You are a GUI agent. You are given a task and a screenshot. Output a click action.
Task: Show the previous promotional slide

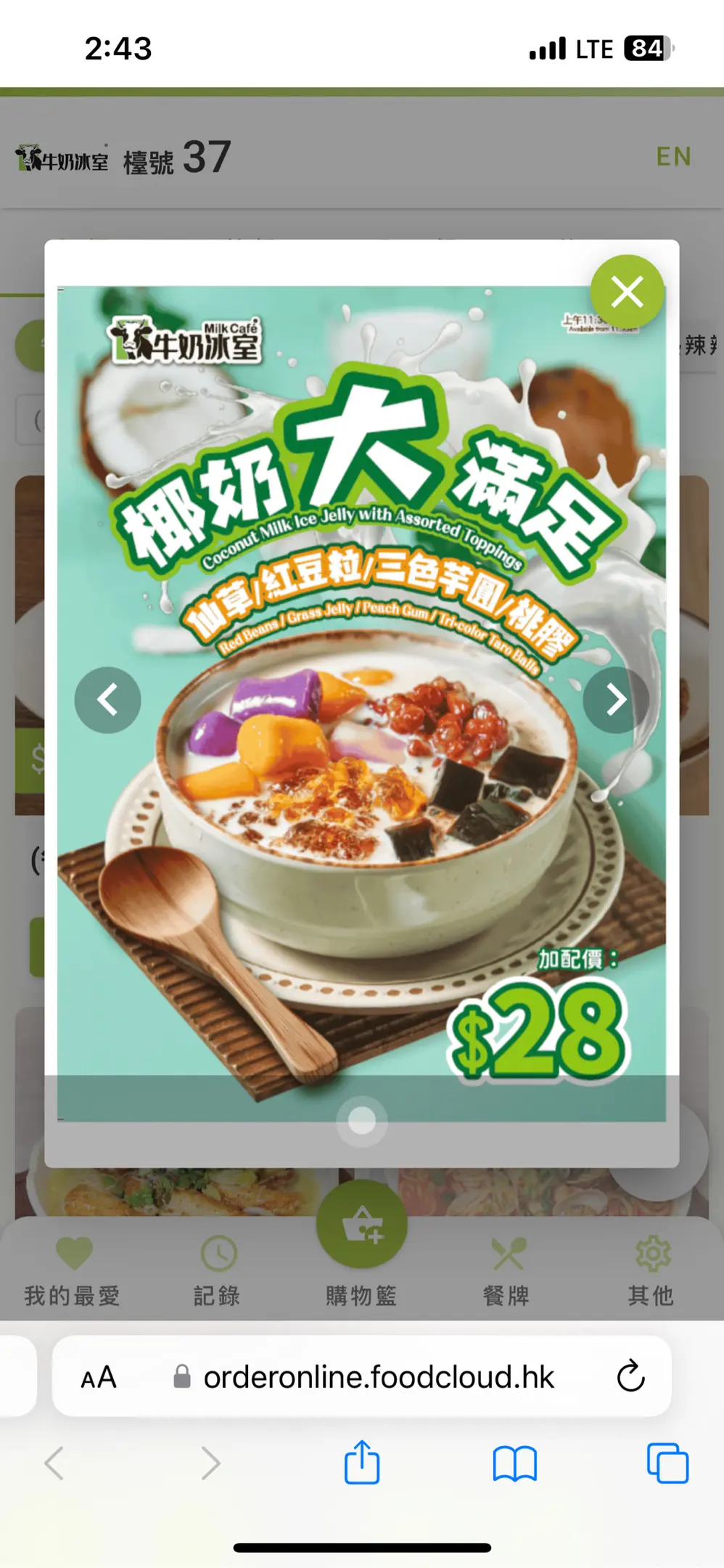[x=107, y=700]
